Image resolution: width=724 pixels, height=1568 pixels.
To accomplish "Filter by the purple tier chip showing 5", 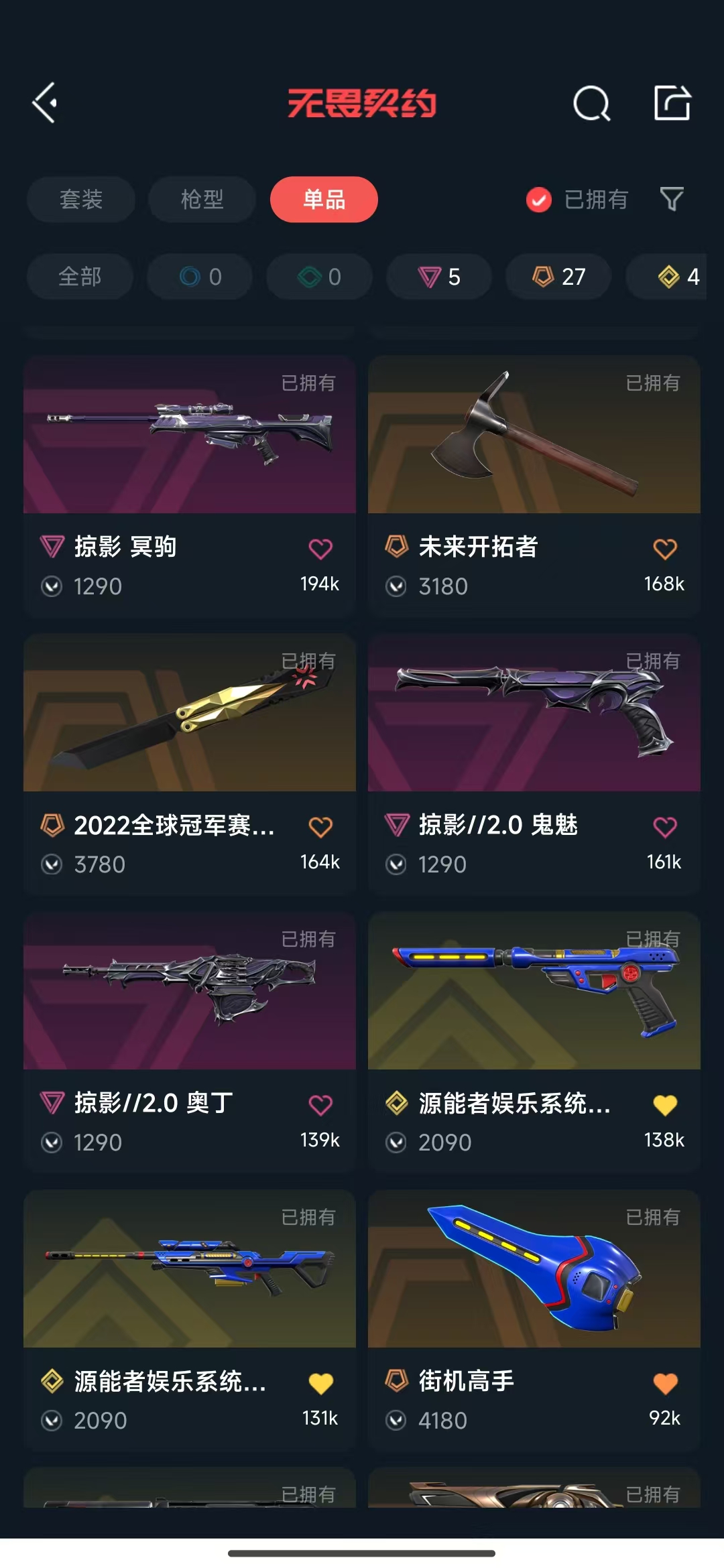I will [438, 276].
